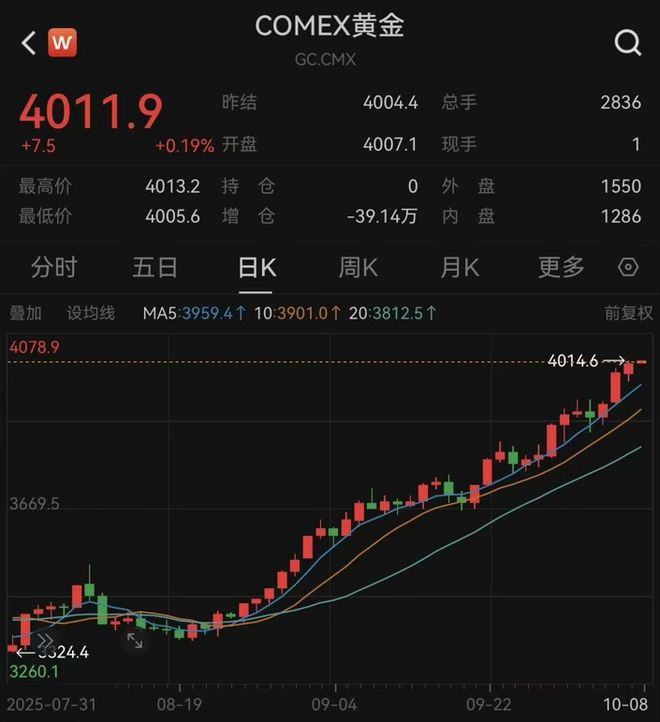The height and width of the screenshot is (722, 660).
Task: Select the 日K chart tab
Action: coord(256,268)
